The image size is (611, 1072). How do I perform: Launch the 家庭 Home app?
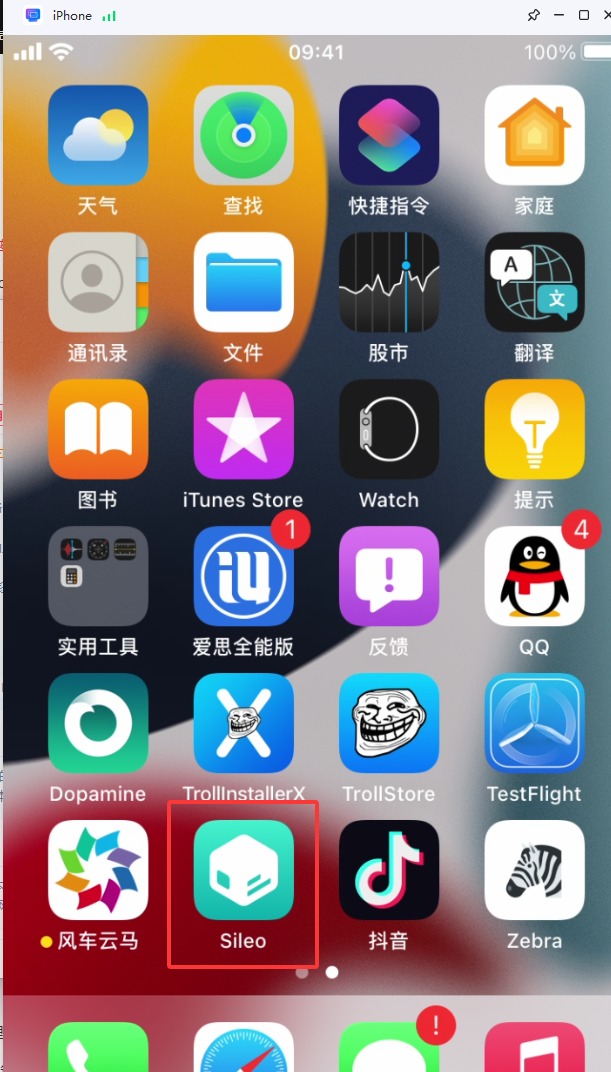(534, 135)
